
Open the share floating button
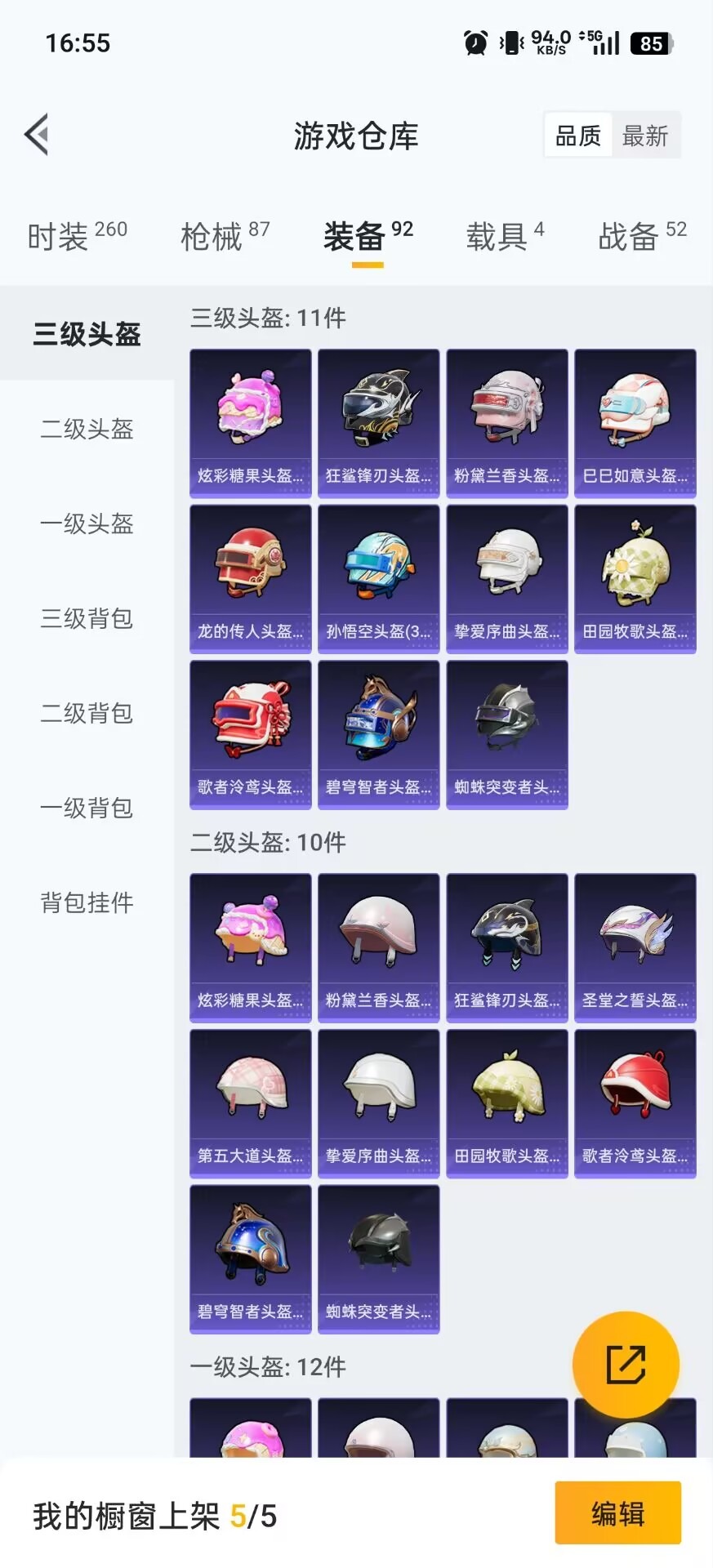[627, 1364]
